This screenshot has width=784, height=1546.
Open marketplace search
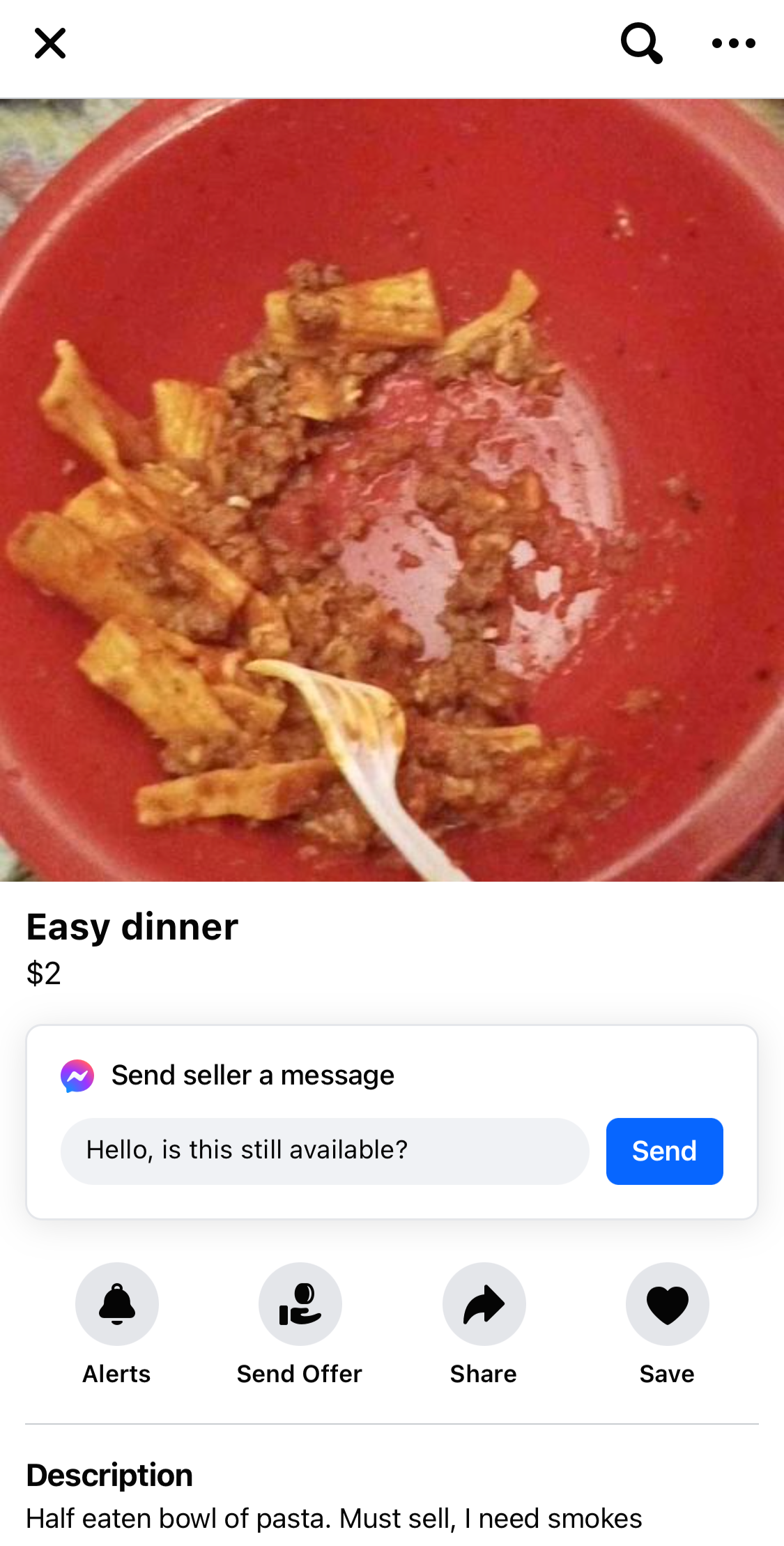[x=641, y=43]
